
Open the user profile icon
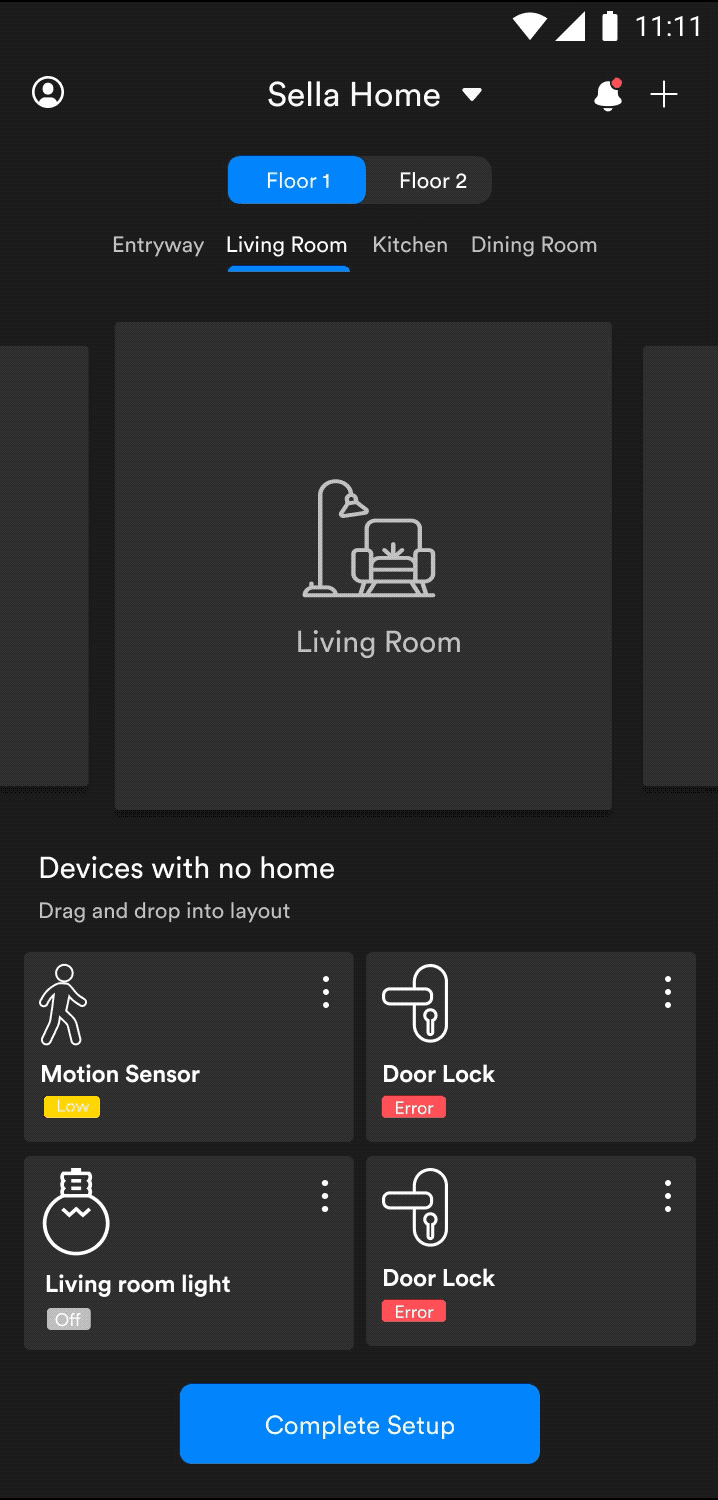[48, 93]
